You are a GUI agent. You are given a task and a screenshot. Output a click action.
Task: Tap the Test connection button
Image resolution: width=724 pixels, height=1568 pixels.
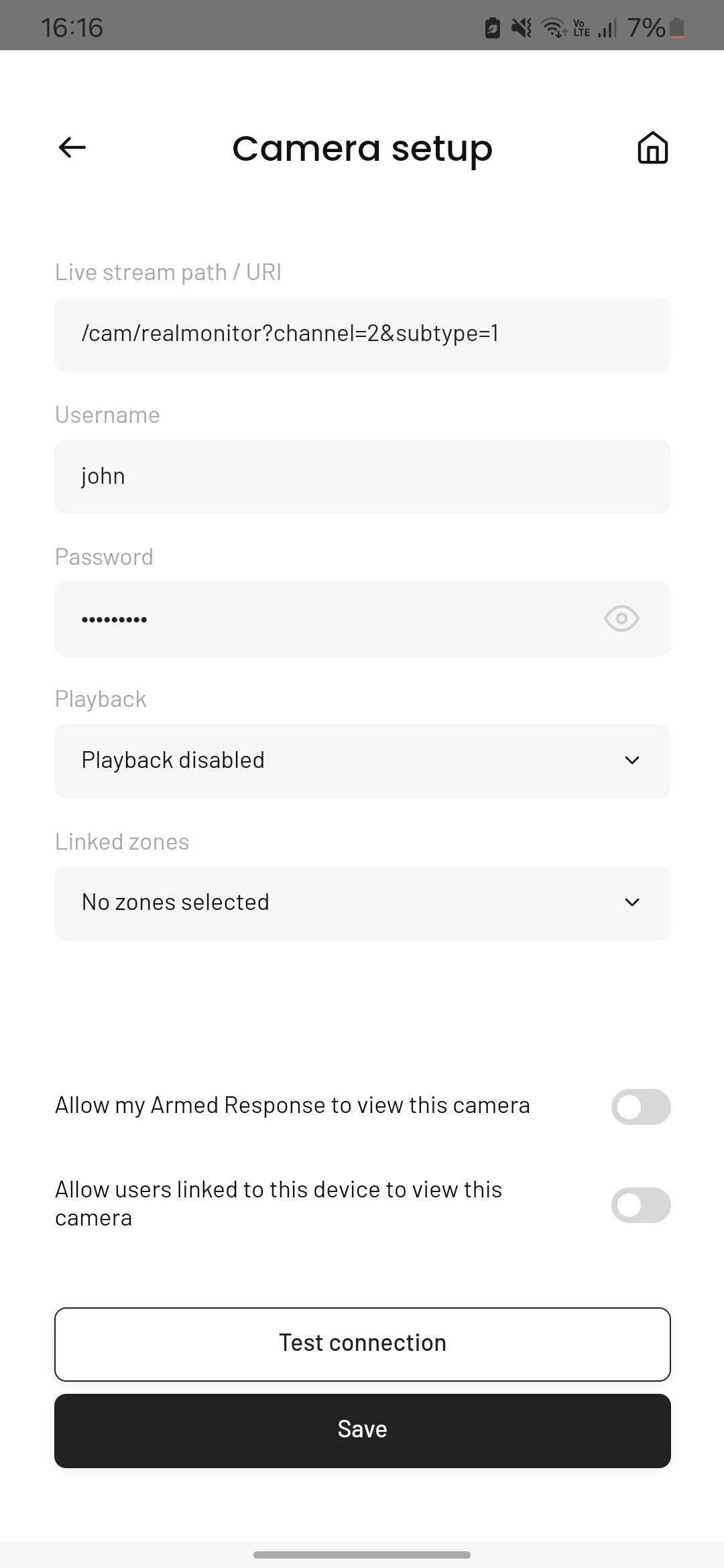pyautogui.click(x=363, y=1344)
